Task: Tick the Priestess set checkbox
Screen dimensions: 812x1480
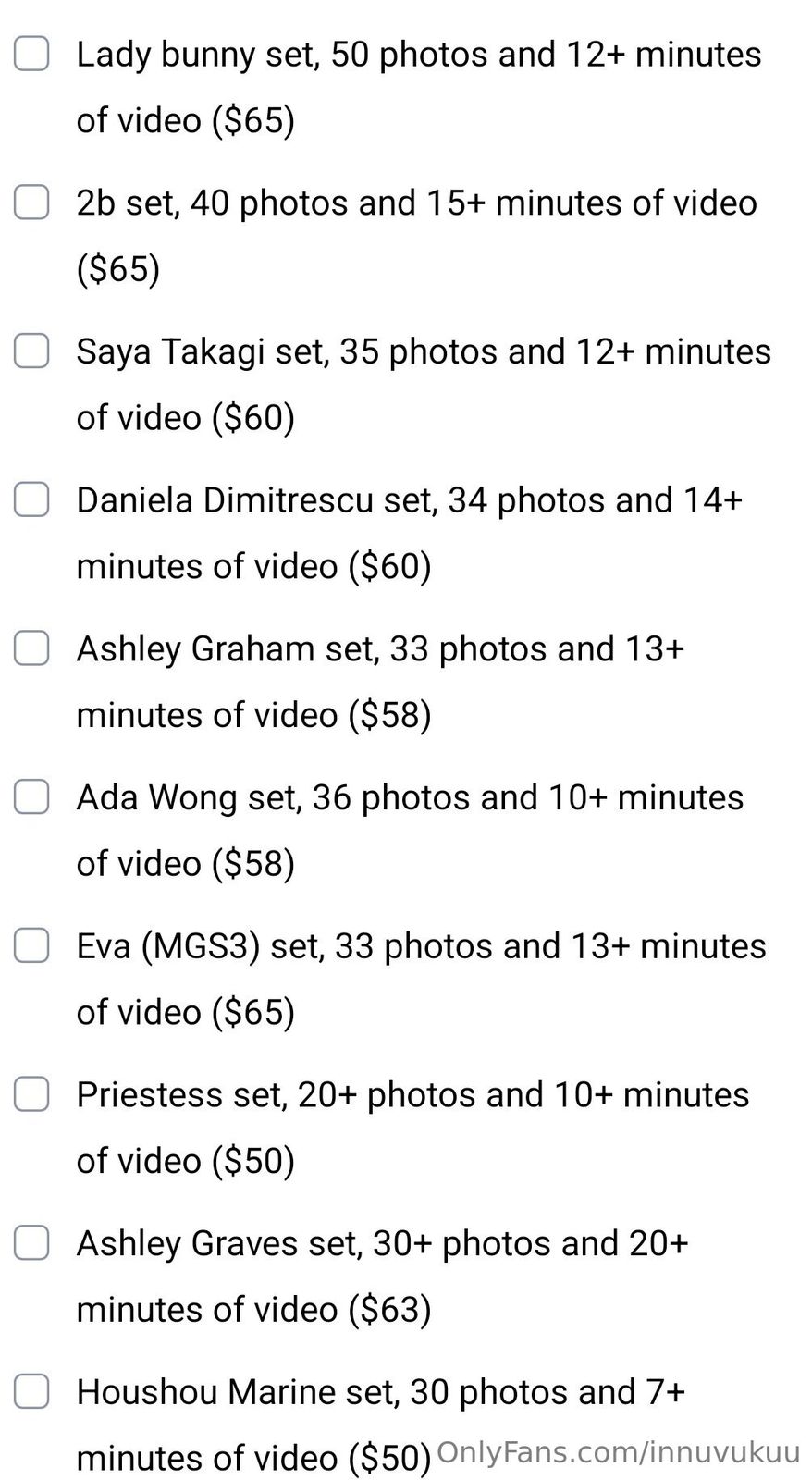Action: pyautogui.click(x=31, y=1094)
